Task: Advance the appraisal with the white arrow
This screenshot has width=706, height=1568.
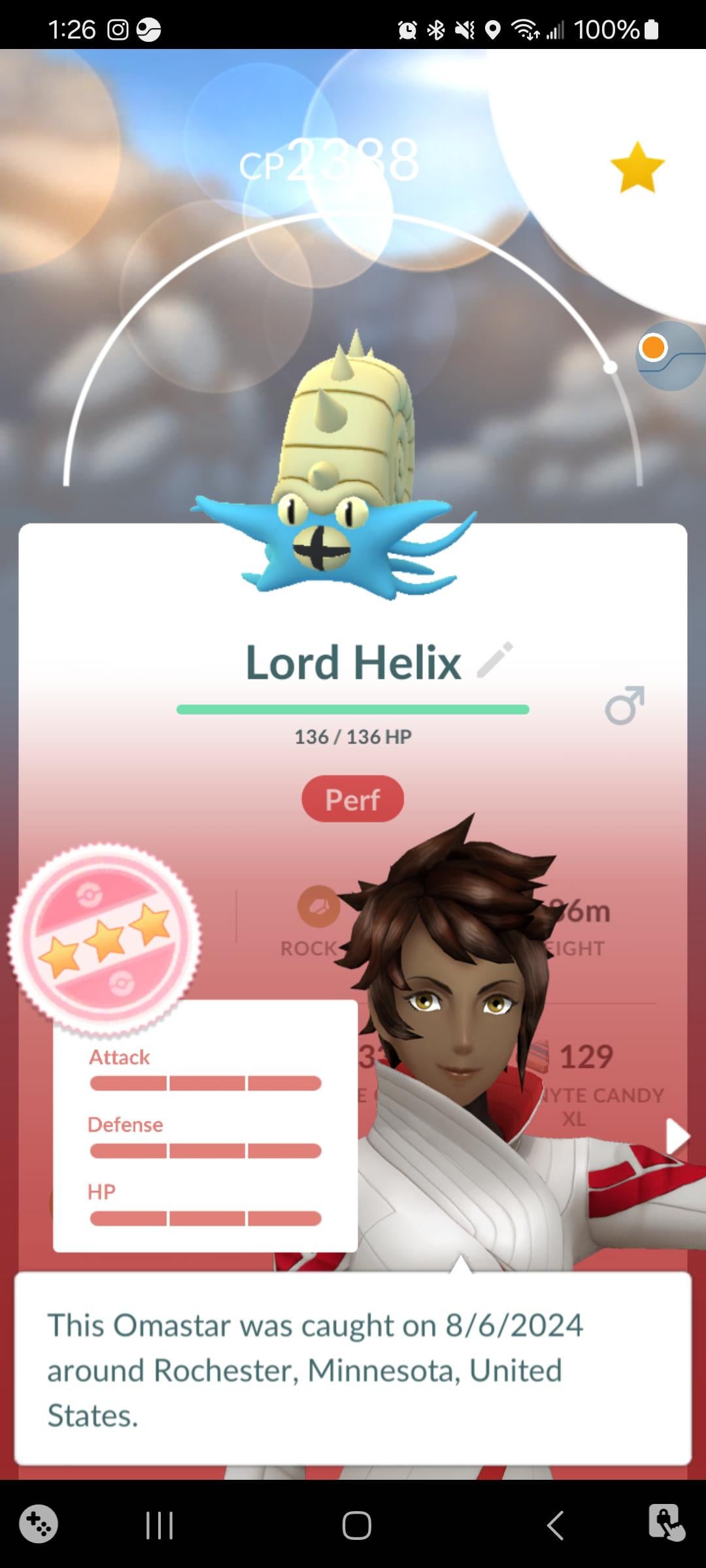Action: [x=677, y=1137]
